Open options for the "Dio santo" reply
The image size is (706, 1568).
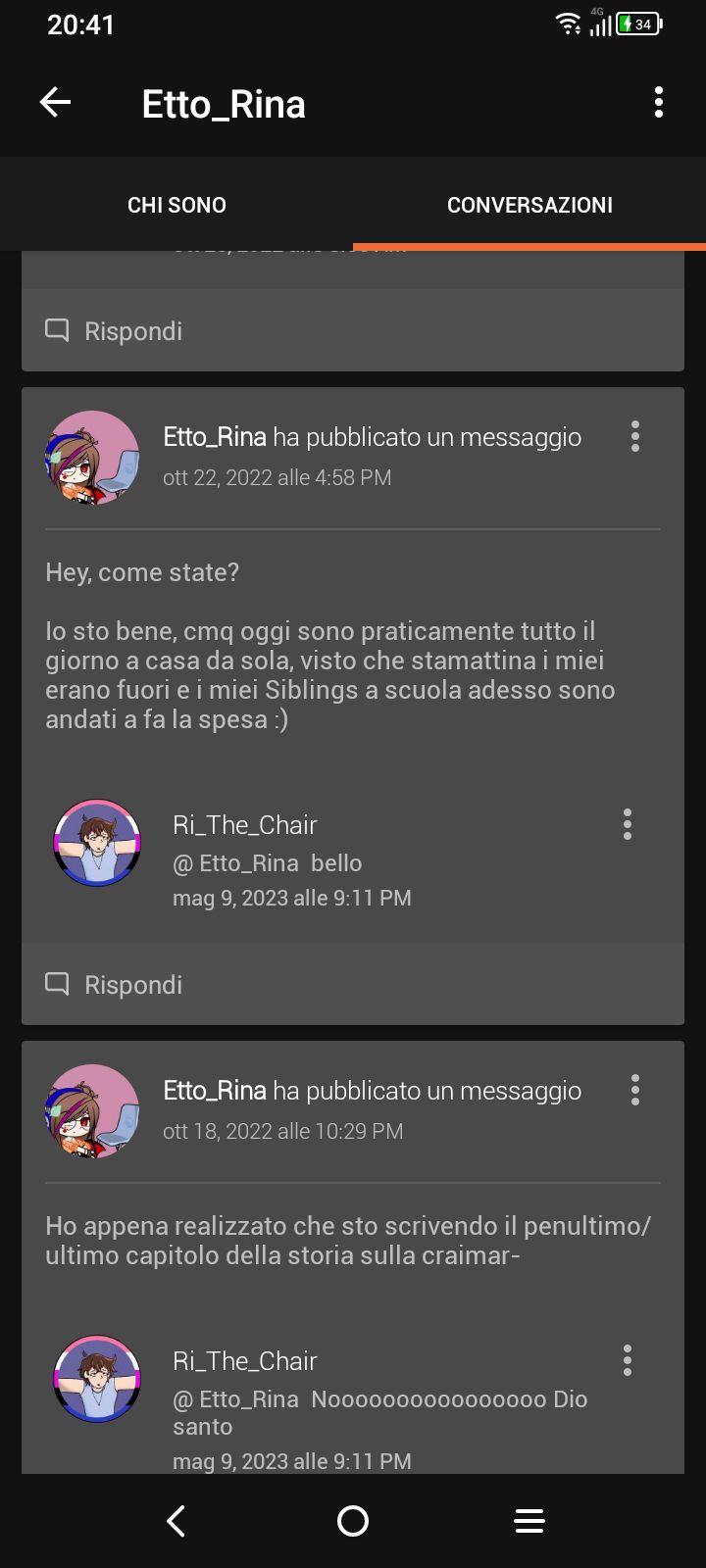coord(628,1360)
